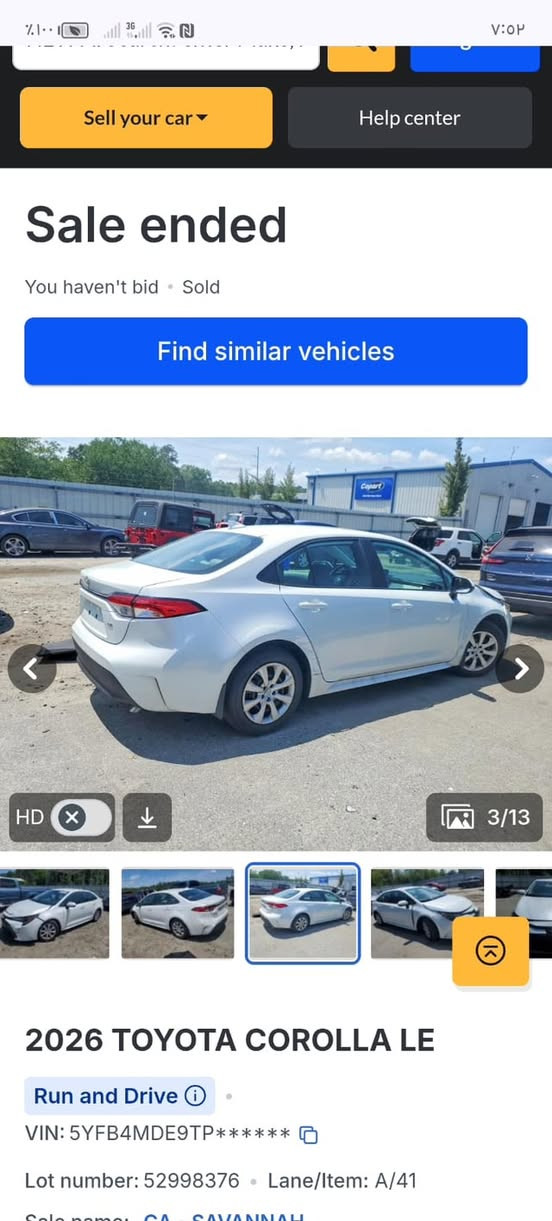Open the Help center
The width and height of the screenshot is (552, 1221).
pos(410,118)
